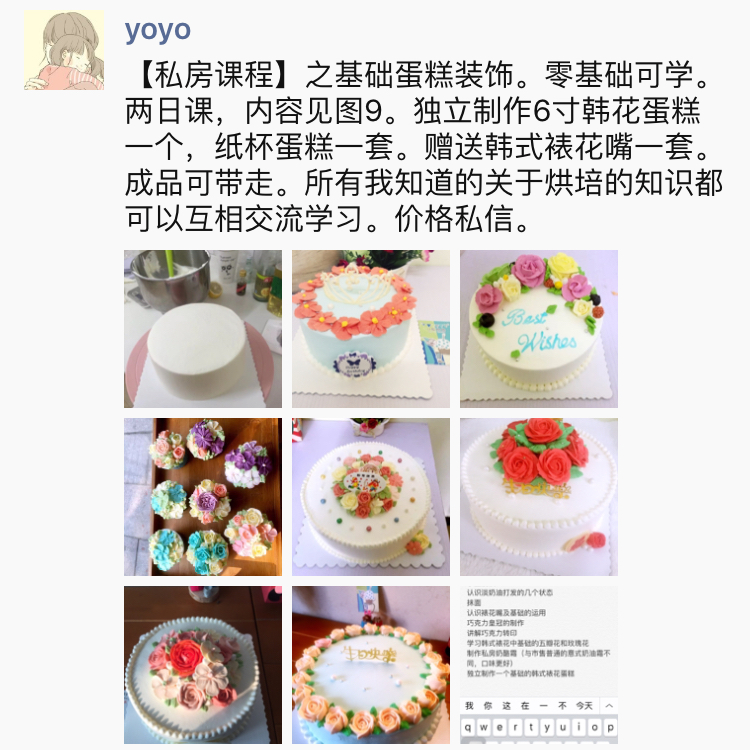Open the Best Wishes cake photo

coord(538,329)
